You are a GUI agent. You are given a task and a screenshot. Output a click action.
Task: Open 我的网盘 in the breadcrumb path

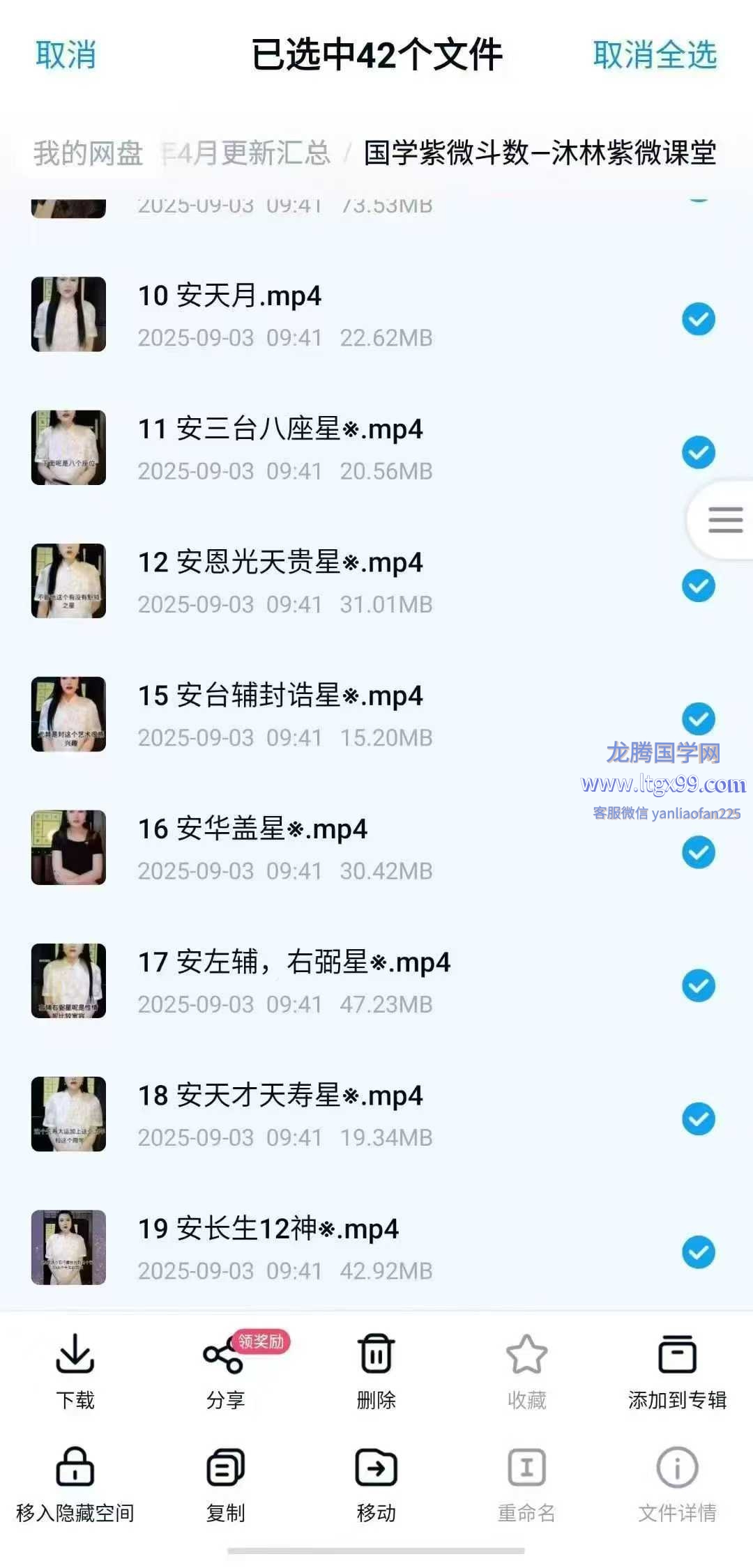pos(89,153)
